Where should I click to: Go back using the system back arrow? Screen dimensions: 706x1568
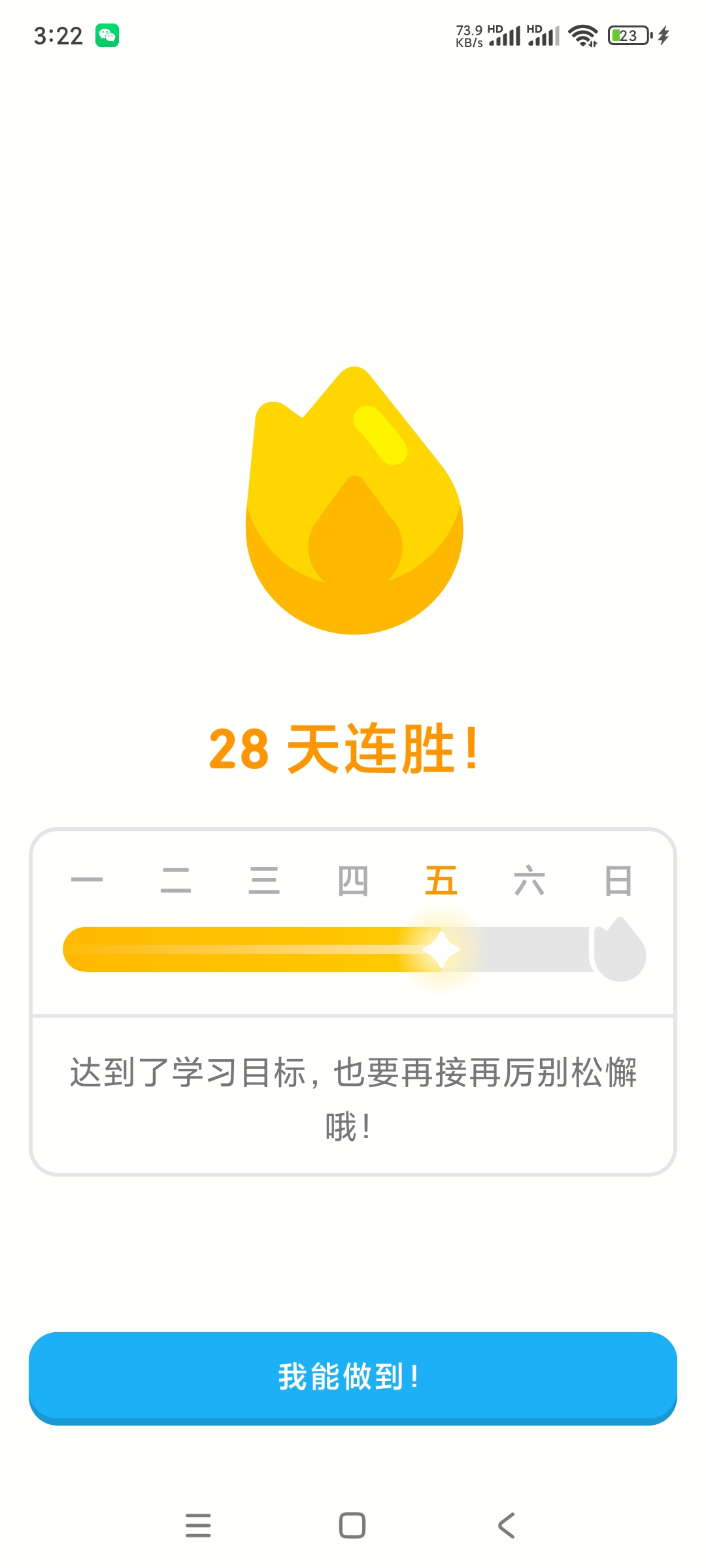point(507,1525)
